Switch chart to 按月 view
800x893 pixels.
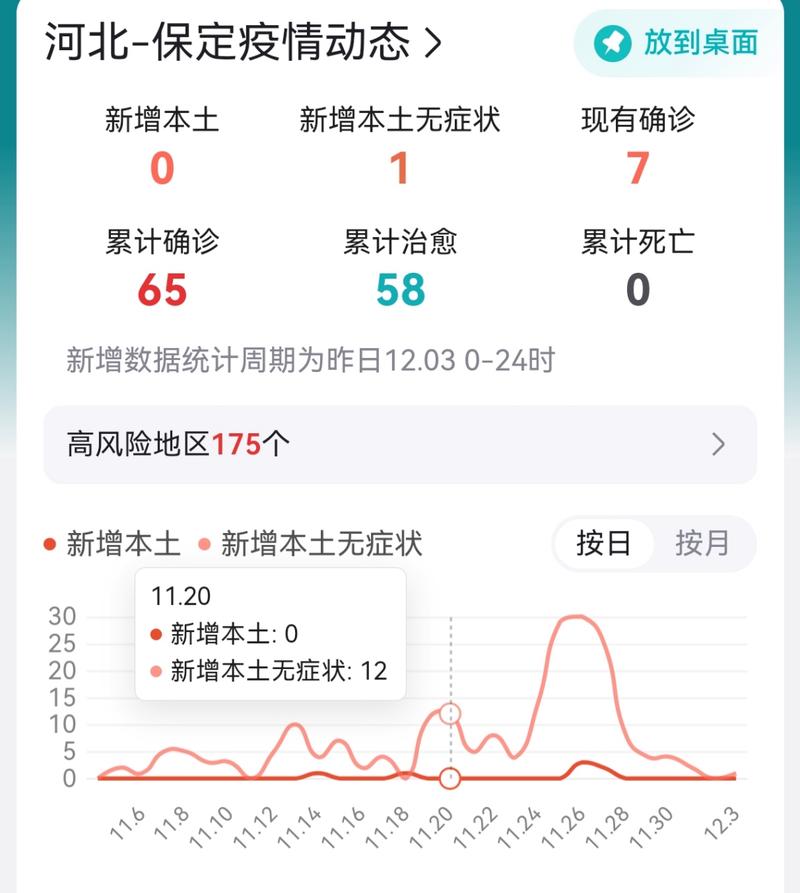tap(702, 543)
